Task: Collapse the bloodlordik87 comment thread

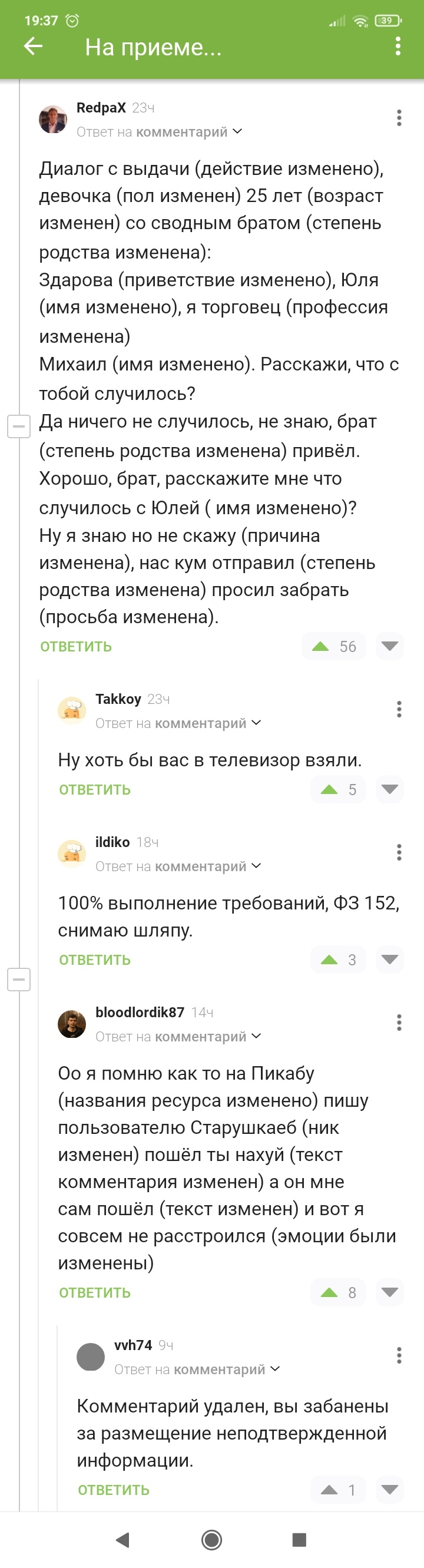Action: 19,980
